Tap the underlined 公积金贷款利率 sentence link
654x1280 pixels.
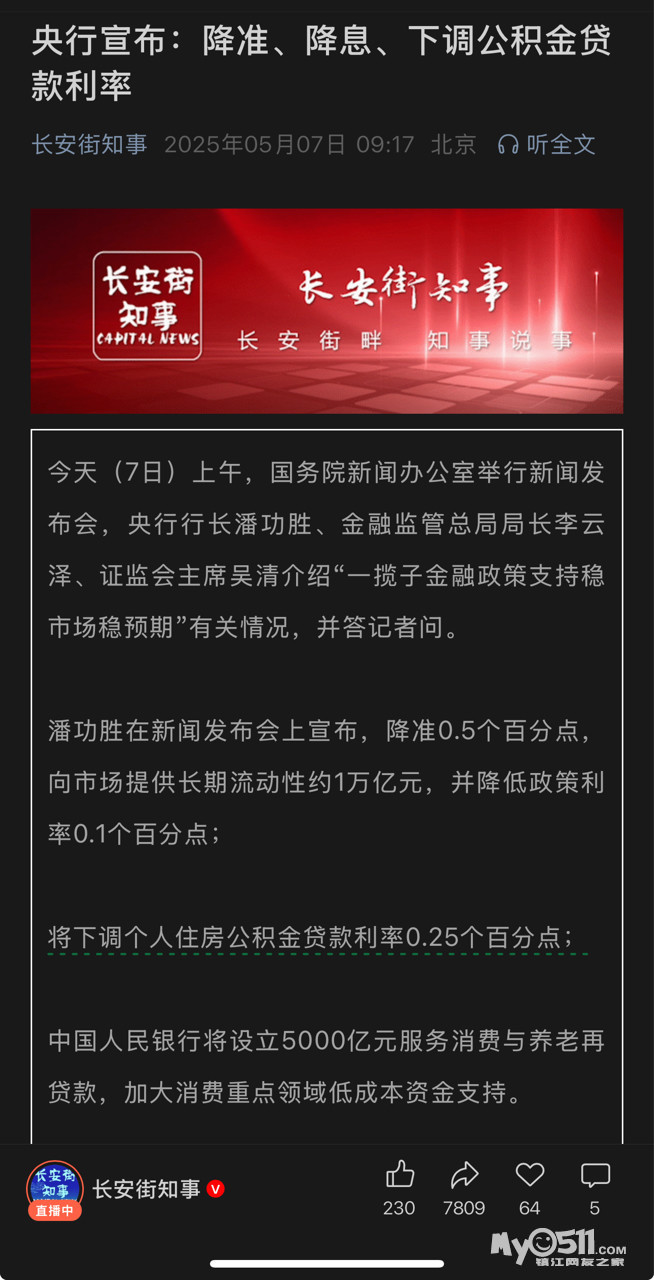[x=311, y=937]
